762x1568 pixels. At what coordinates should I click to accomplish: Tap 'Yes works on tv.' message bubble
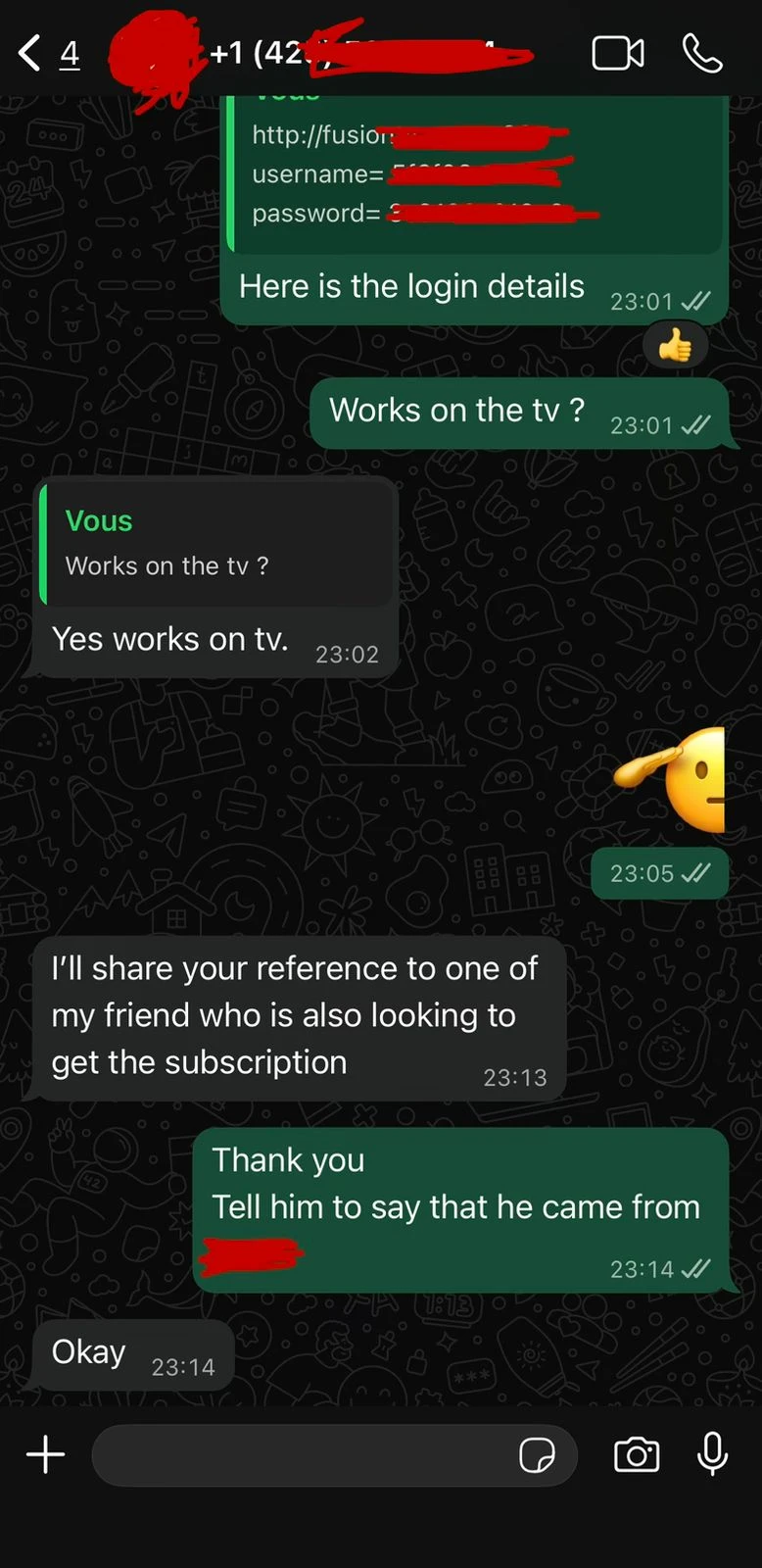coord(170,639)
